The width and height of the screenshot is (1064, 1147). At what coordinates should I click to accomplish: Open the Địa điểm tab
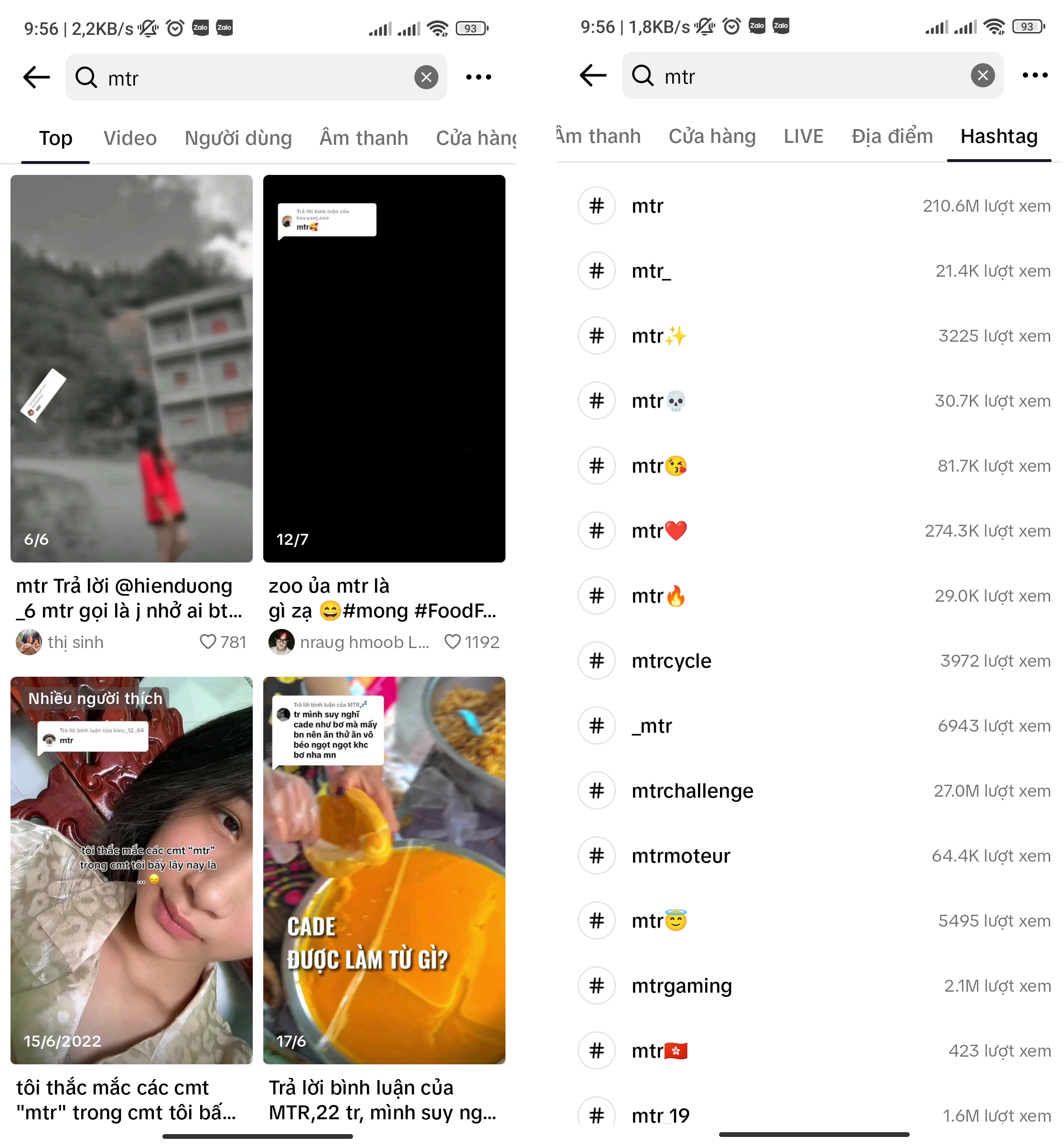click(891, 137)
